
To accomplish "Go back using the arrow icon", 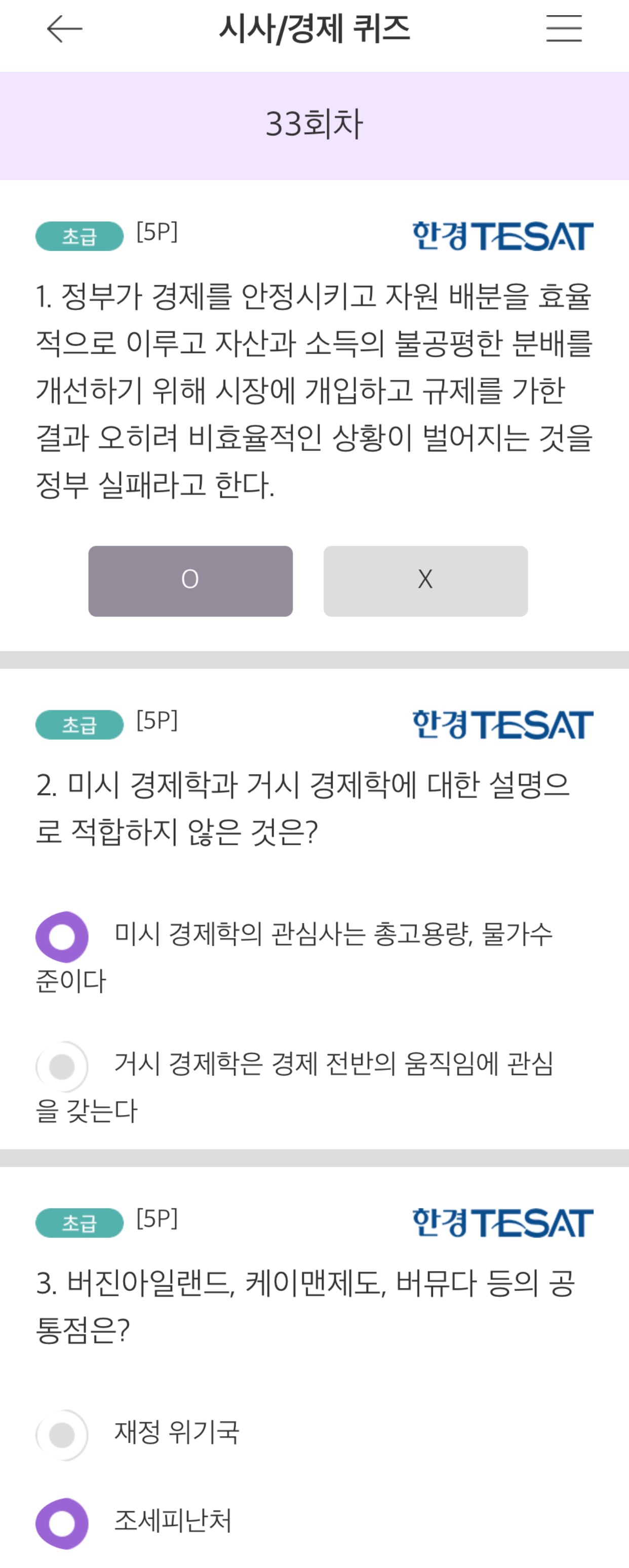I will (64, 28).
